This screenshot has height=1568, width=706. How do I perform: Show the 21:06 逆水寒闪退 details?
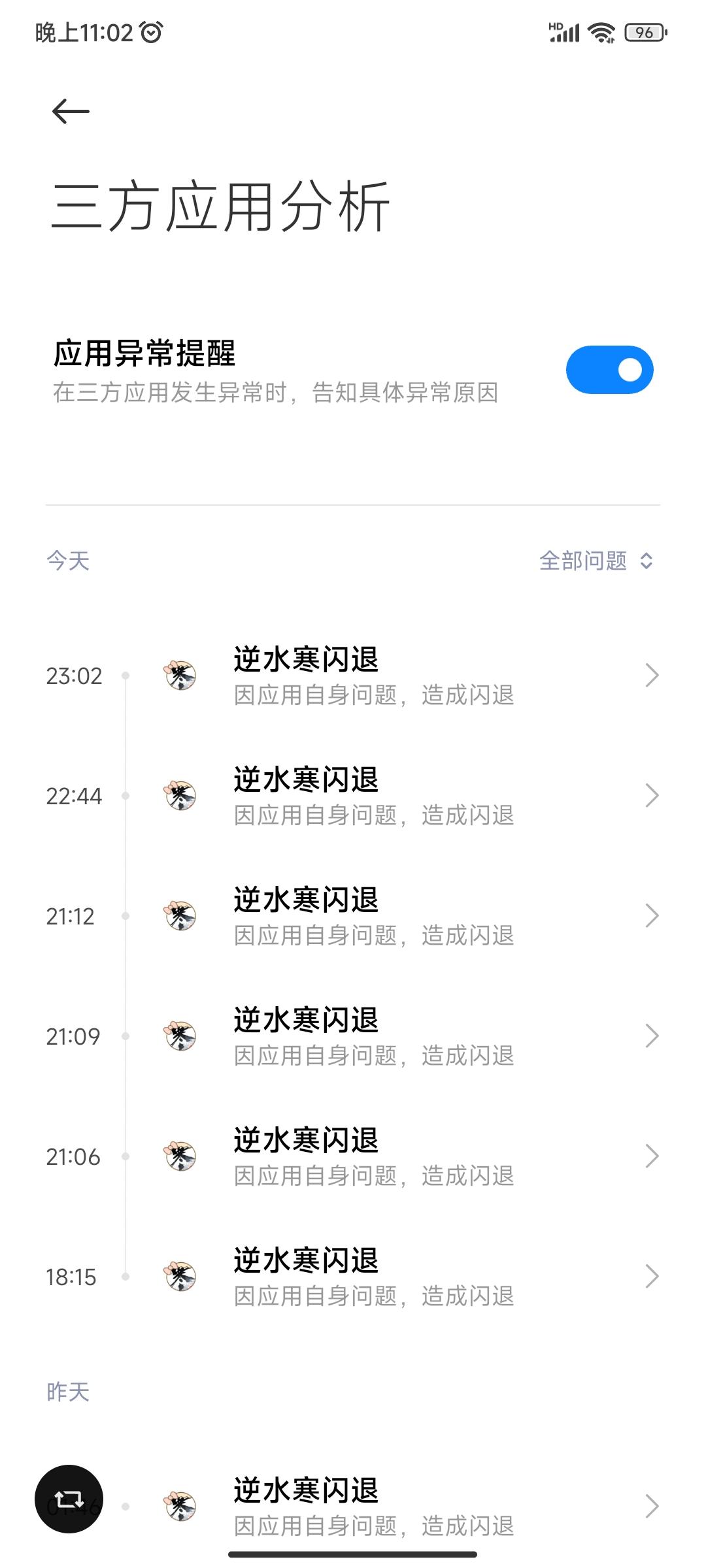373,1156
